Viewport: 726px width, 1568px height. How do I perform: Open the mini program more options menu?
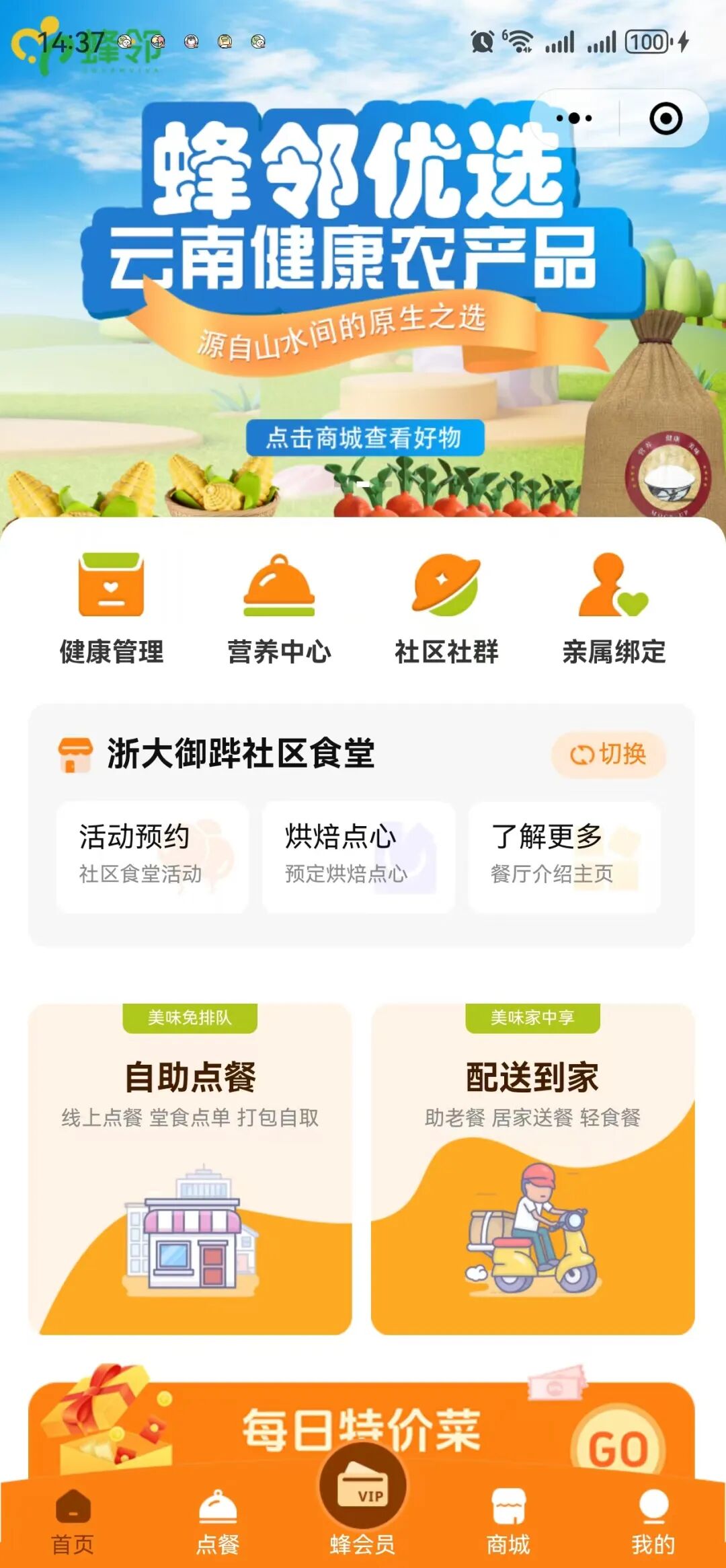[575, 119]
